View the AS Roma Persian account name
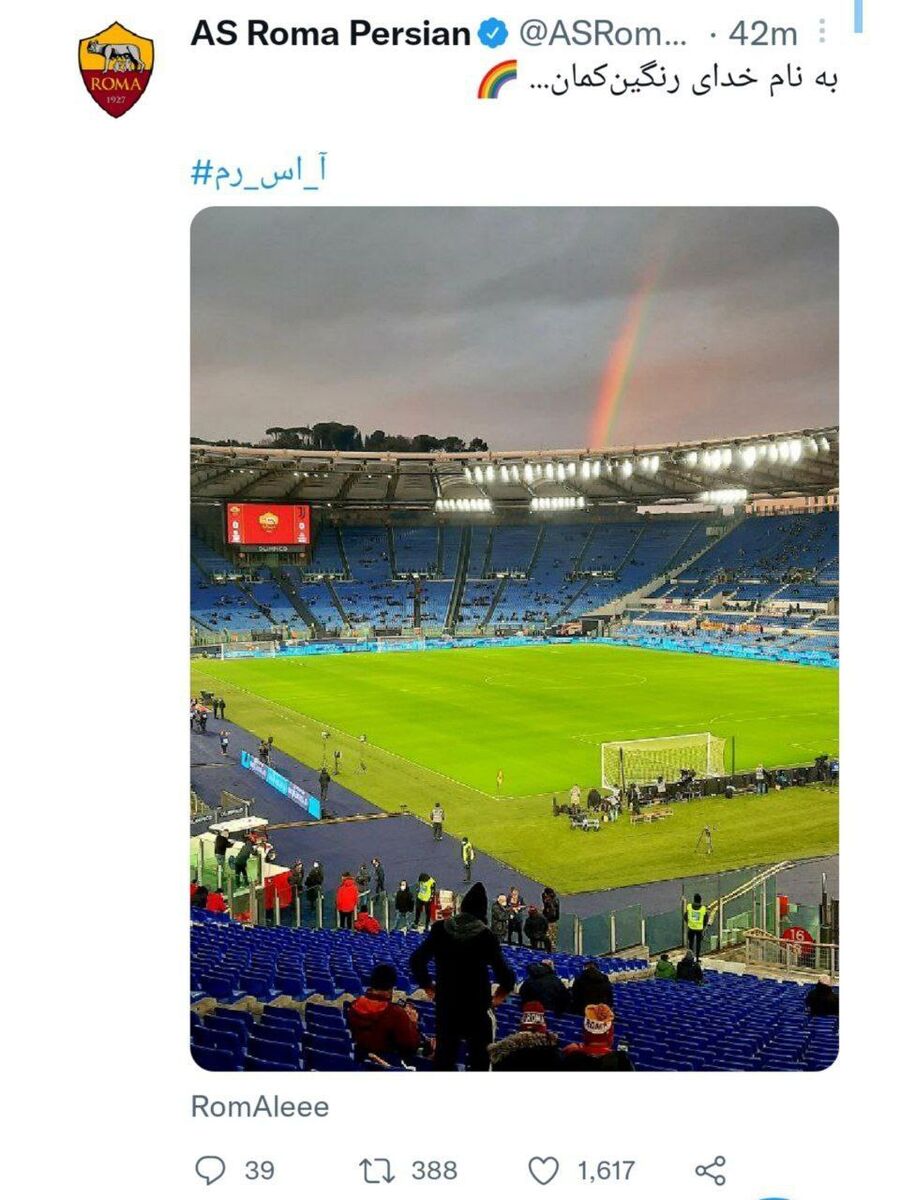 tap(330, 34)
